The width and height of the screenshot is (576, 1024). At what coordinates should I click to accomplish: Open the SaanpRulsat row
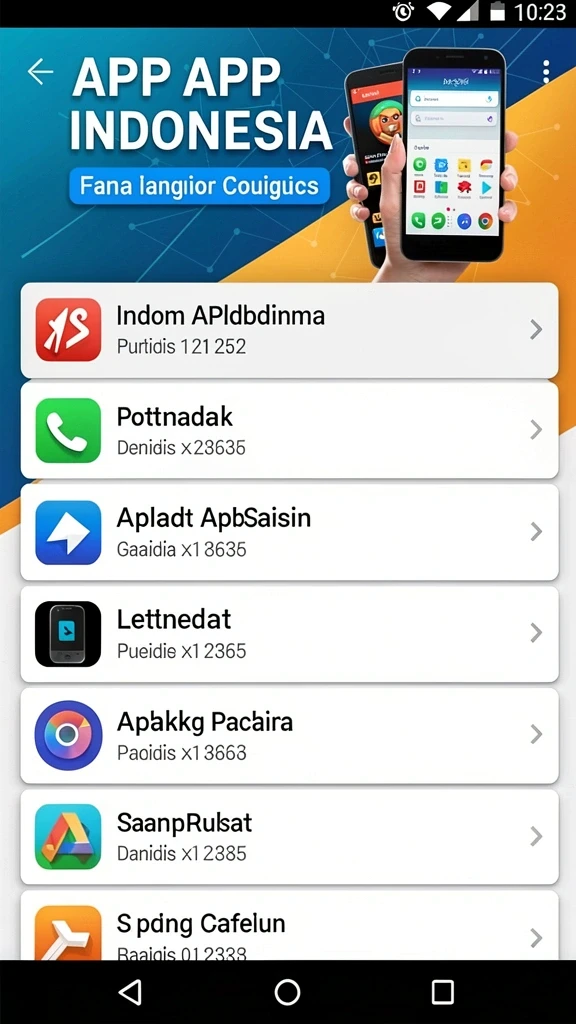(x=289, y=837)
